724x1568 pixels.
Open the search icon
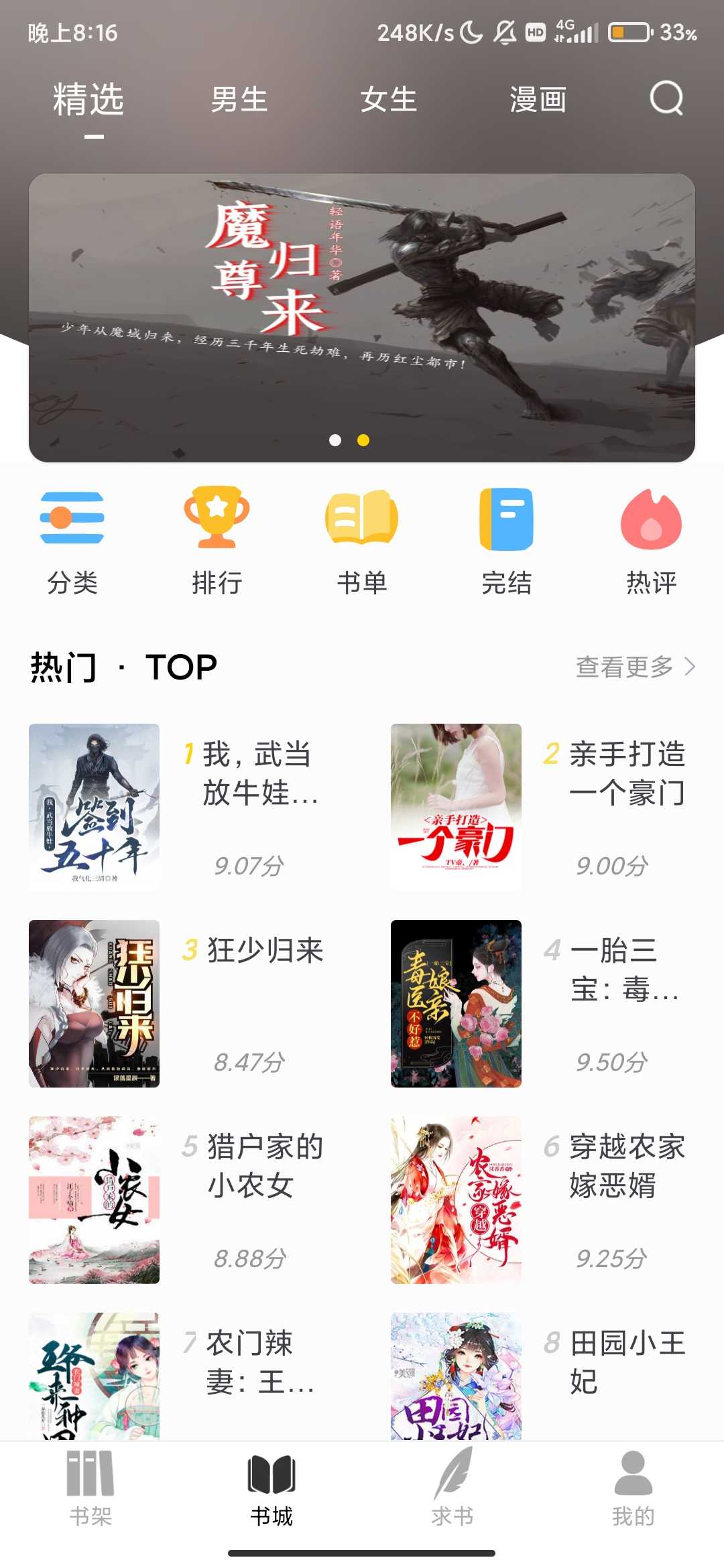tap(666, 99)
